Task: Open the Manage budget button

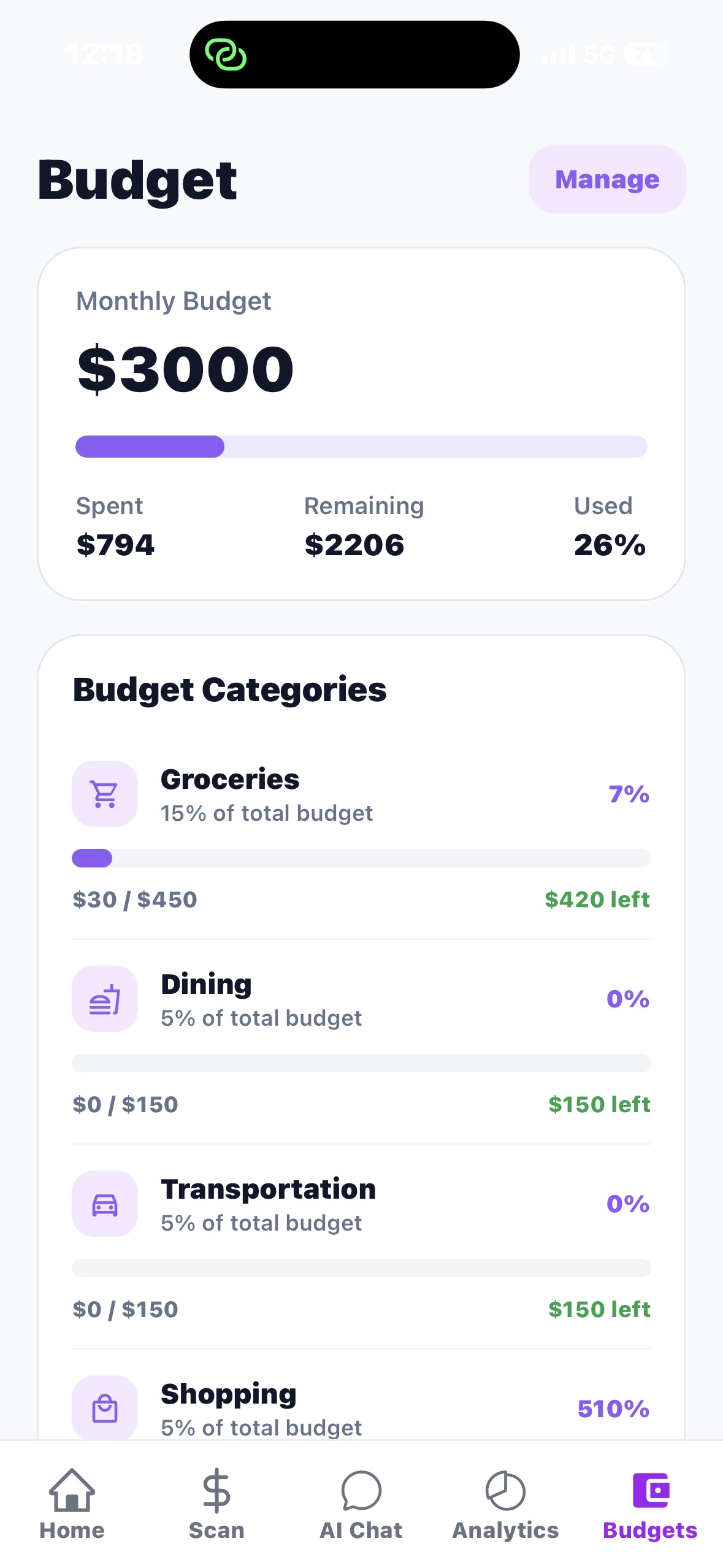Action: pyautogui.click(x=606, y=180)
